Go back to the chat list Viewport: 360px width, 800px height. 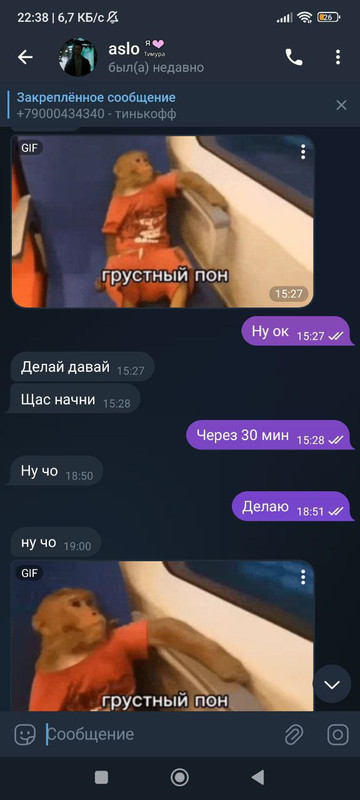tap(25, 57)
